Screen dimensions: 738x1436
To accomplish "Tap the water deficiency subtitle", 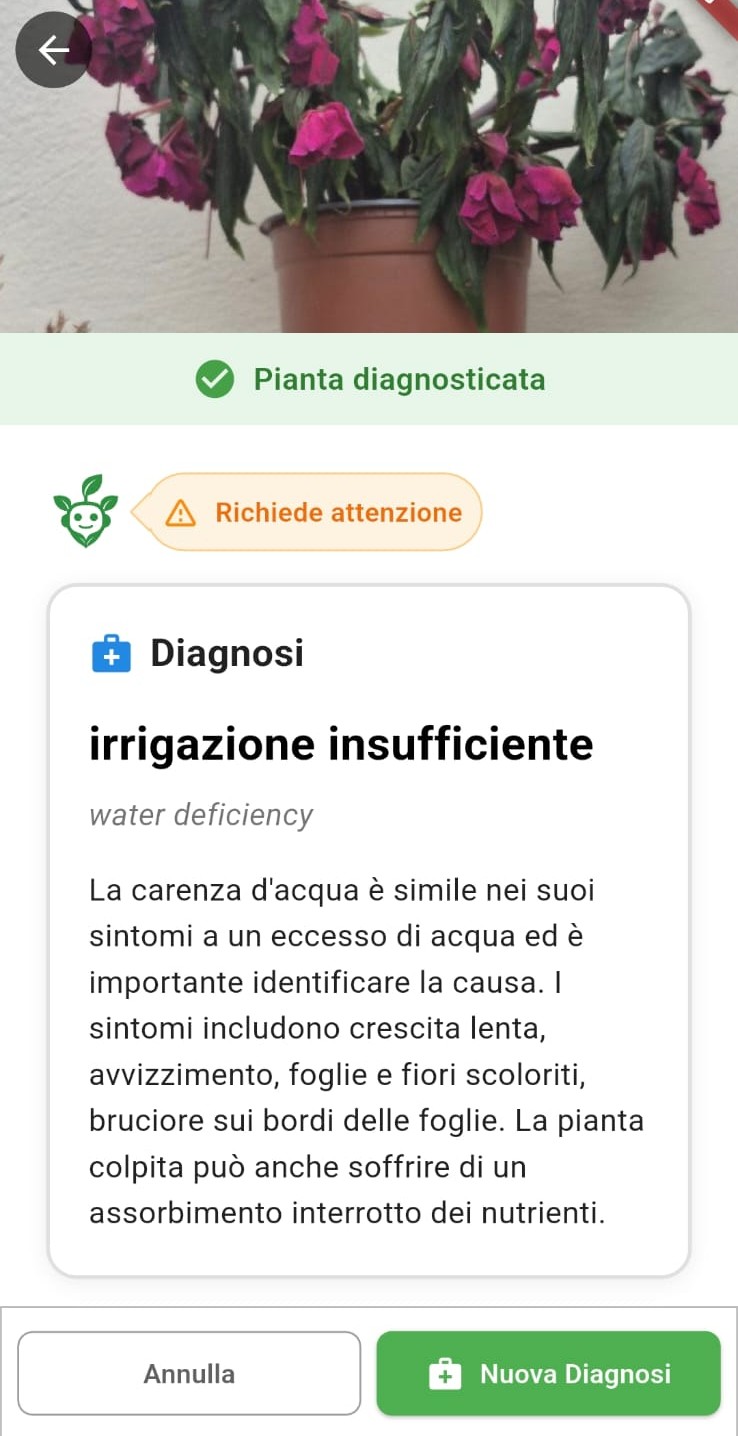I will (x=200, y=814).
